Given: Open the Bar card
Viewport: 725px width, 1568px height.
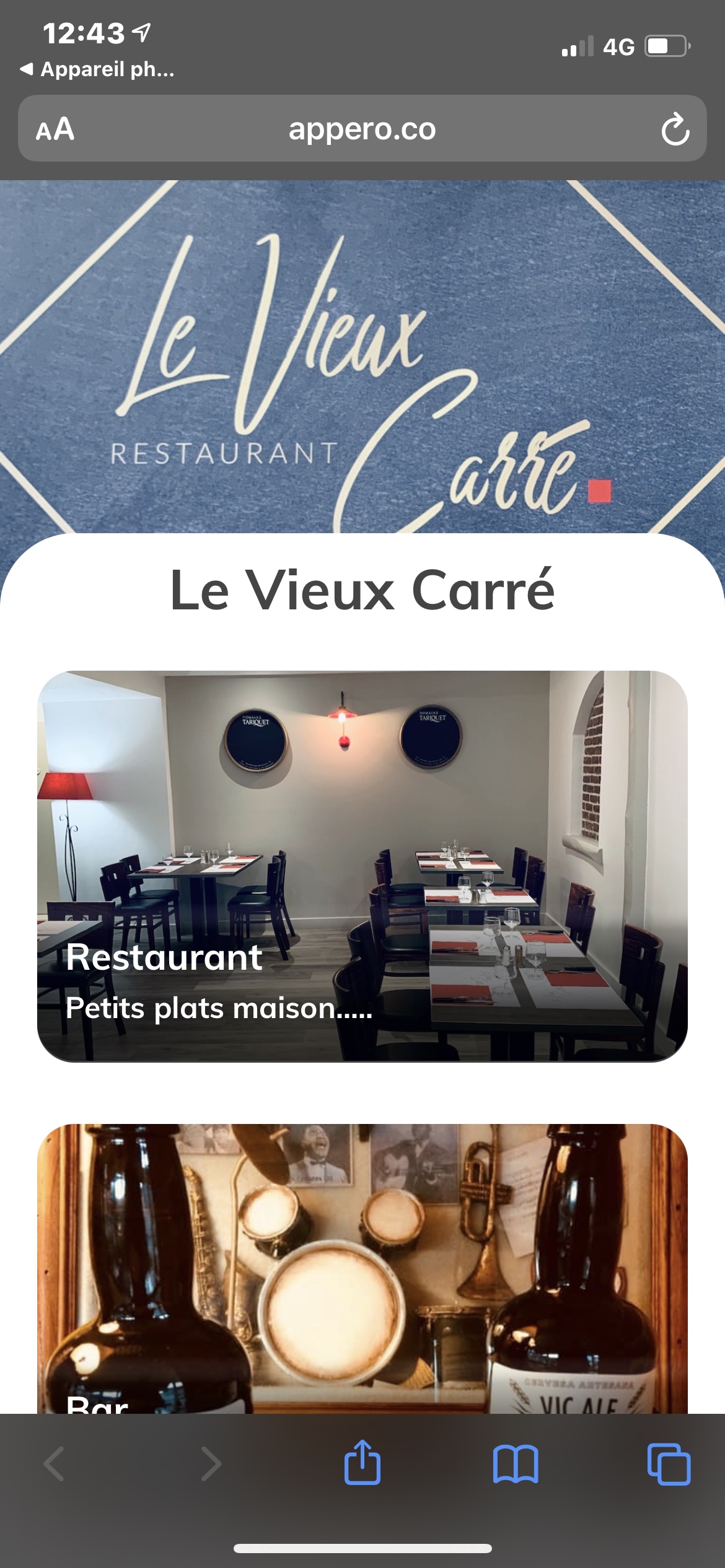Looking at the screenshot, I should coord(362,1270).
